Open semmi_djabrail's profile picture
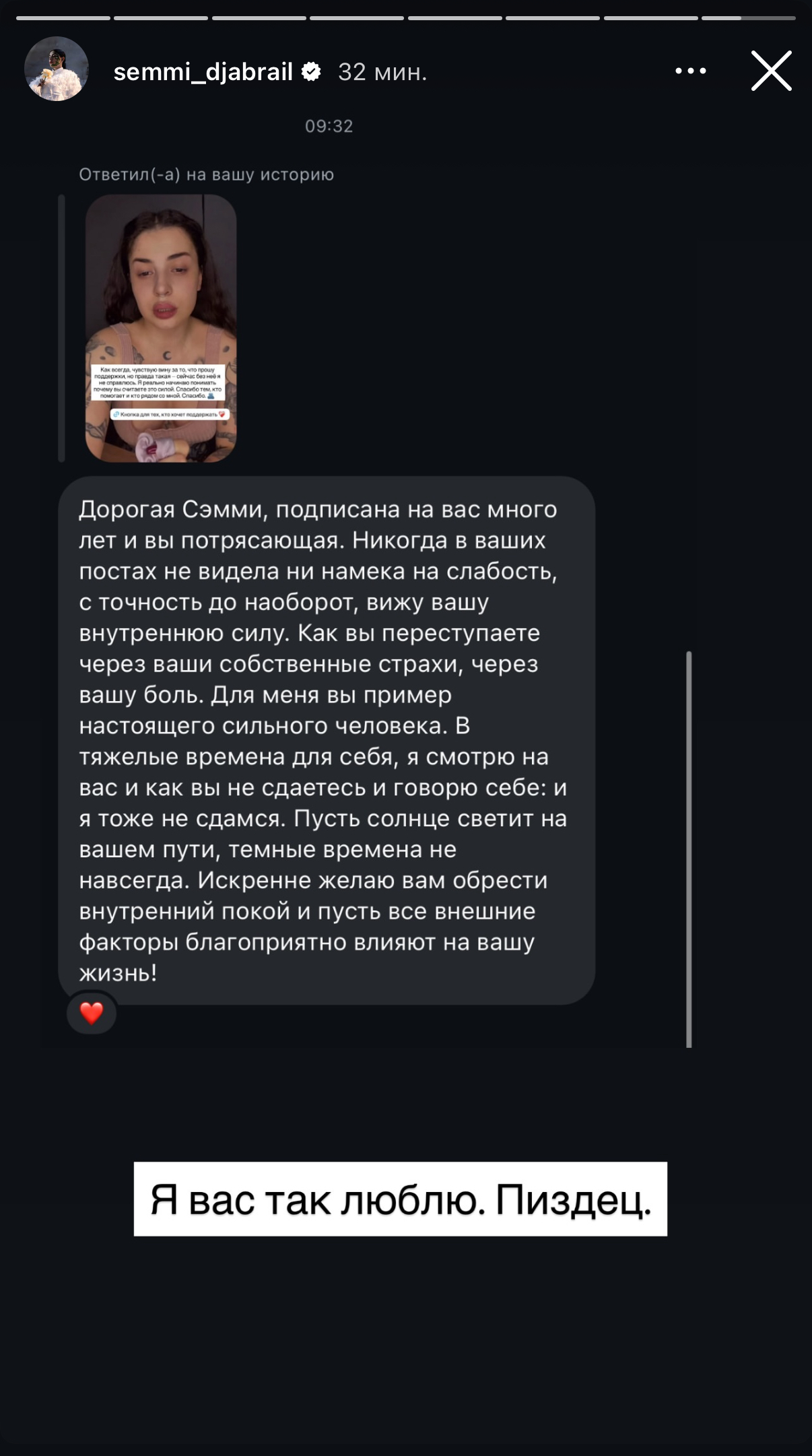The image size is (812, 1456). pos(57,69)
